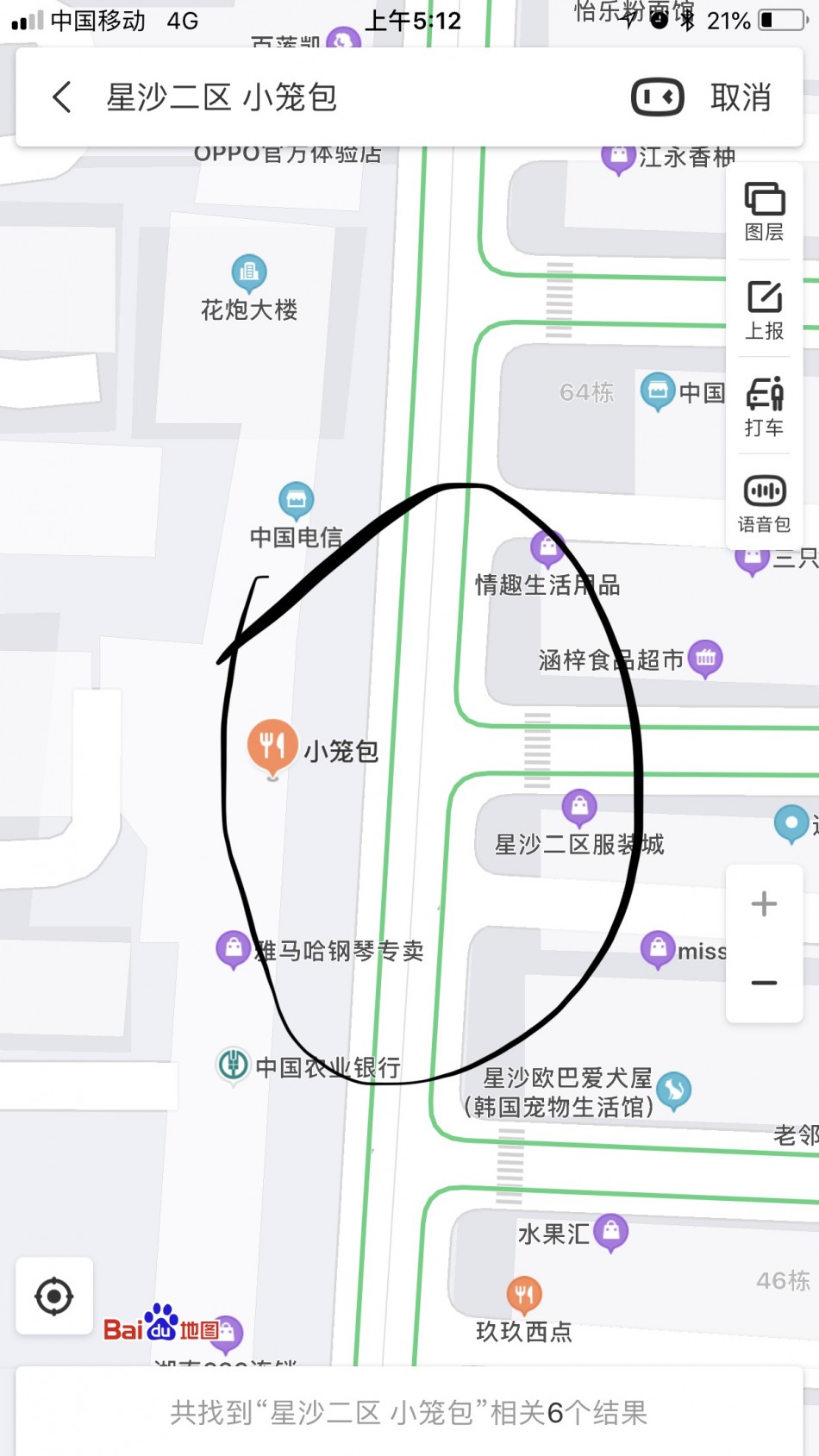819x1456 pixels.
Task: Select the 小笼包 restaurant marker
Action: pyautogui.click(x=272, y=747)
